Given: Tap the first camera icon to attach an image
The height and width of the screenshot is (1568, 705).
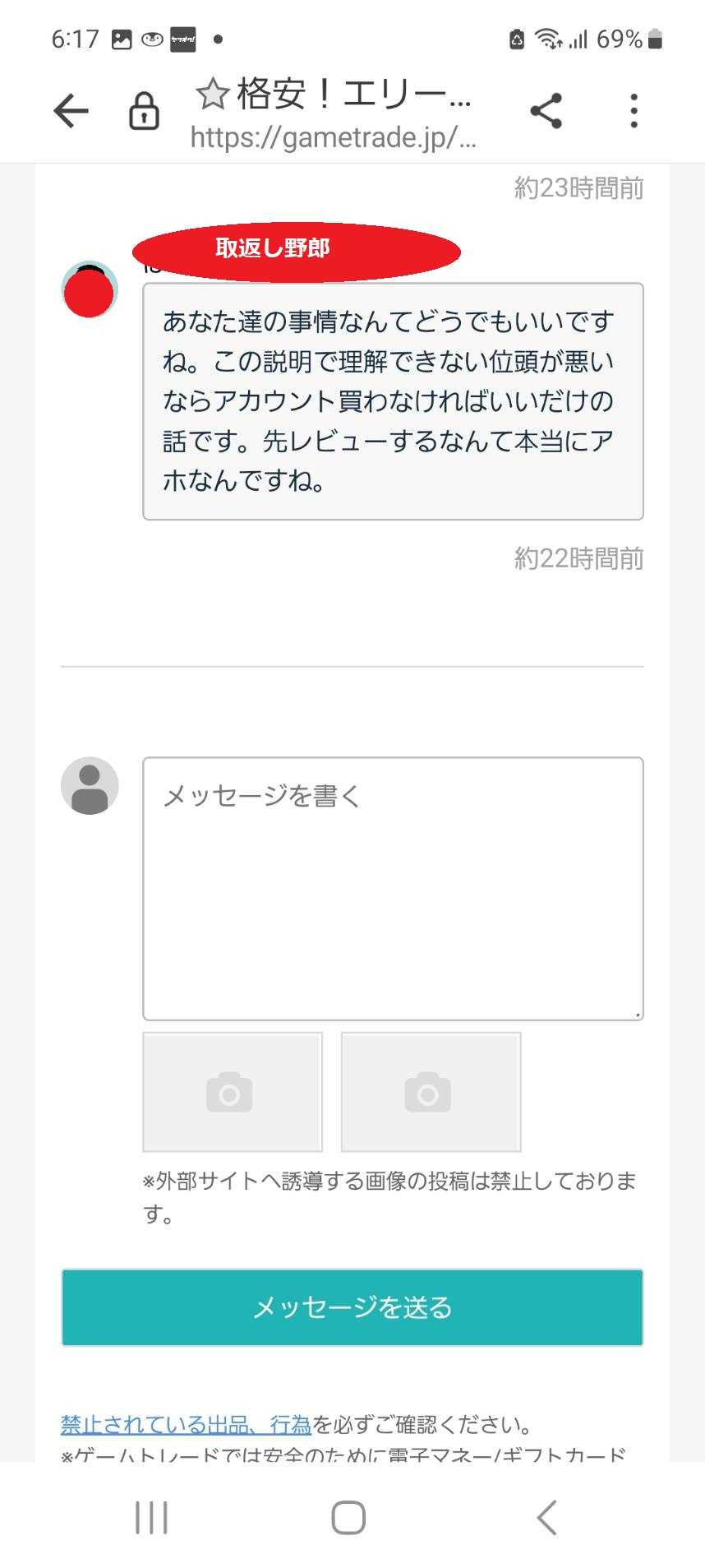Looking at the screenshot, I should point(231,1092).
